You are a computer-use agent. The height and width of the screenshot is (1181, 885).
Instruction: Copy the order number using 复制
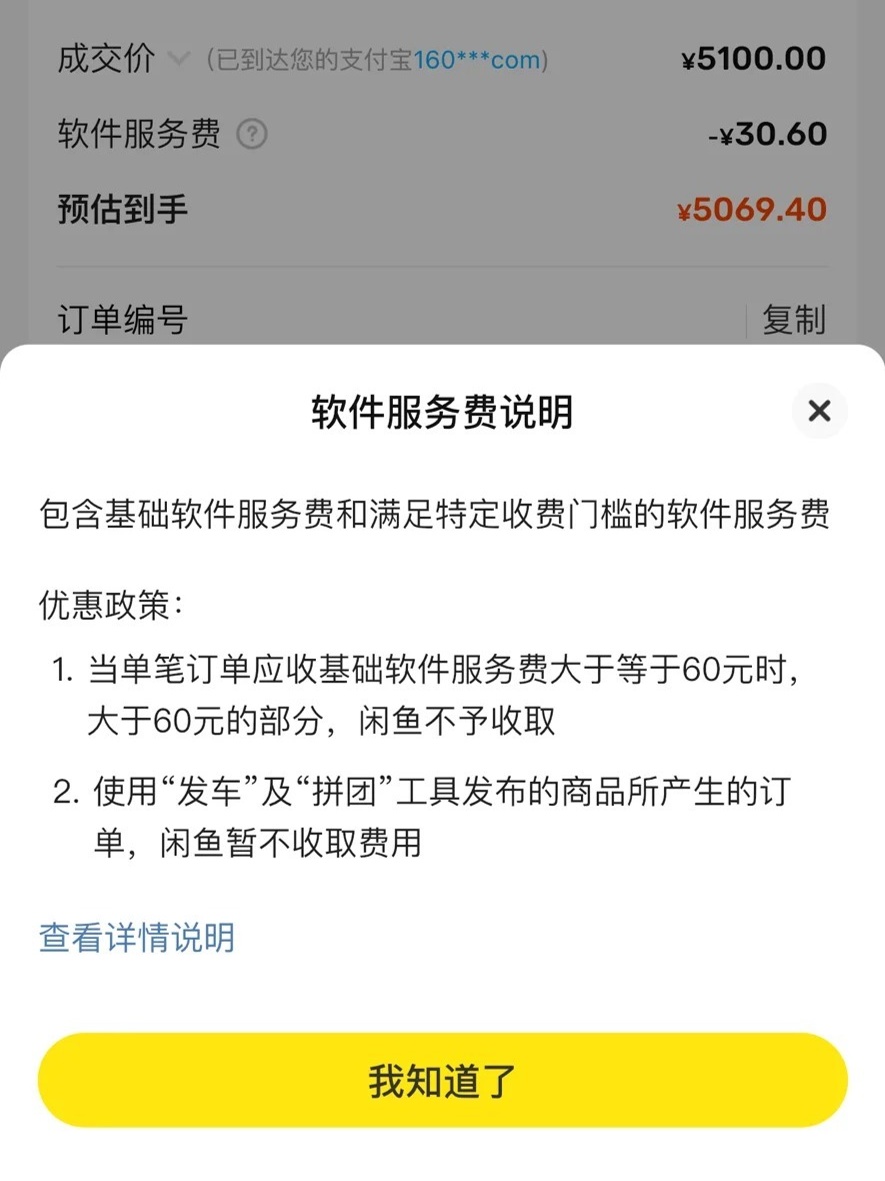coord(794,320)
